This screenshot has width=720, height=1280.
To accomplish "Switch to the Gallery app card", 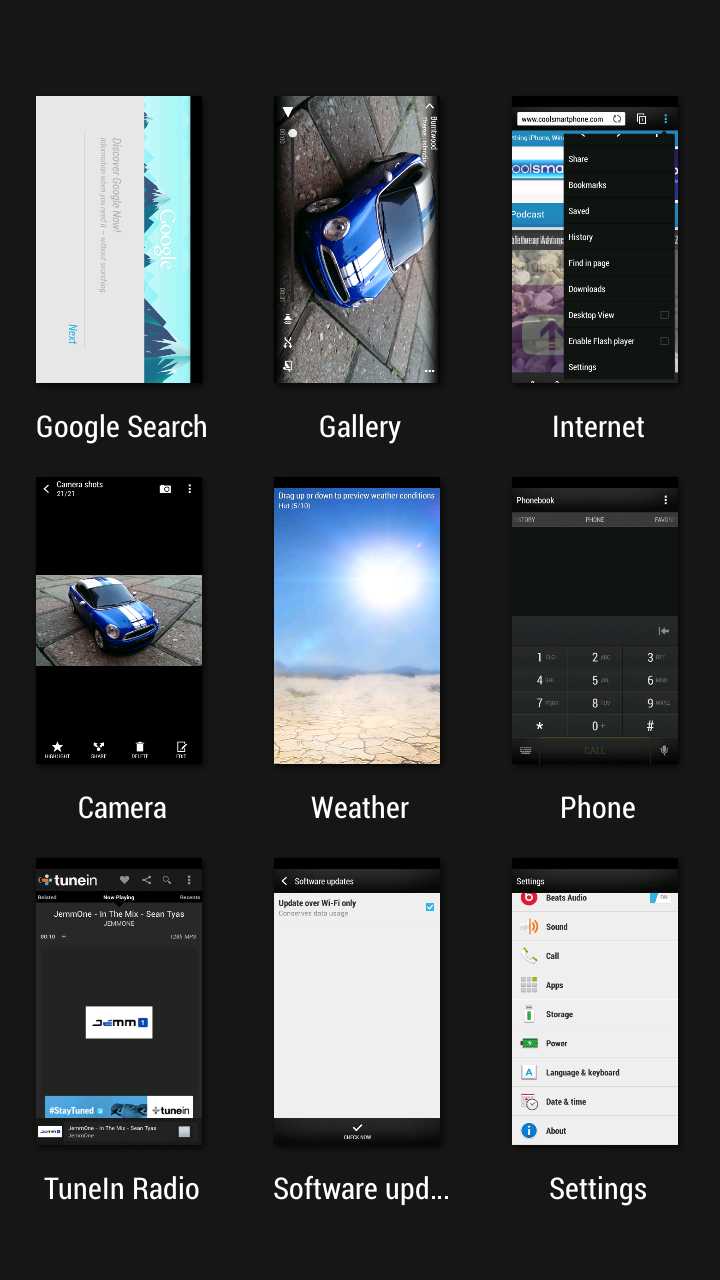I will [357, 240].
